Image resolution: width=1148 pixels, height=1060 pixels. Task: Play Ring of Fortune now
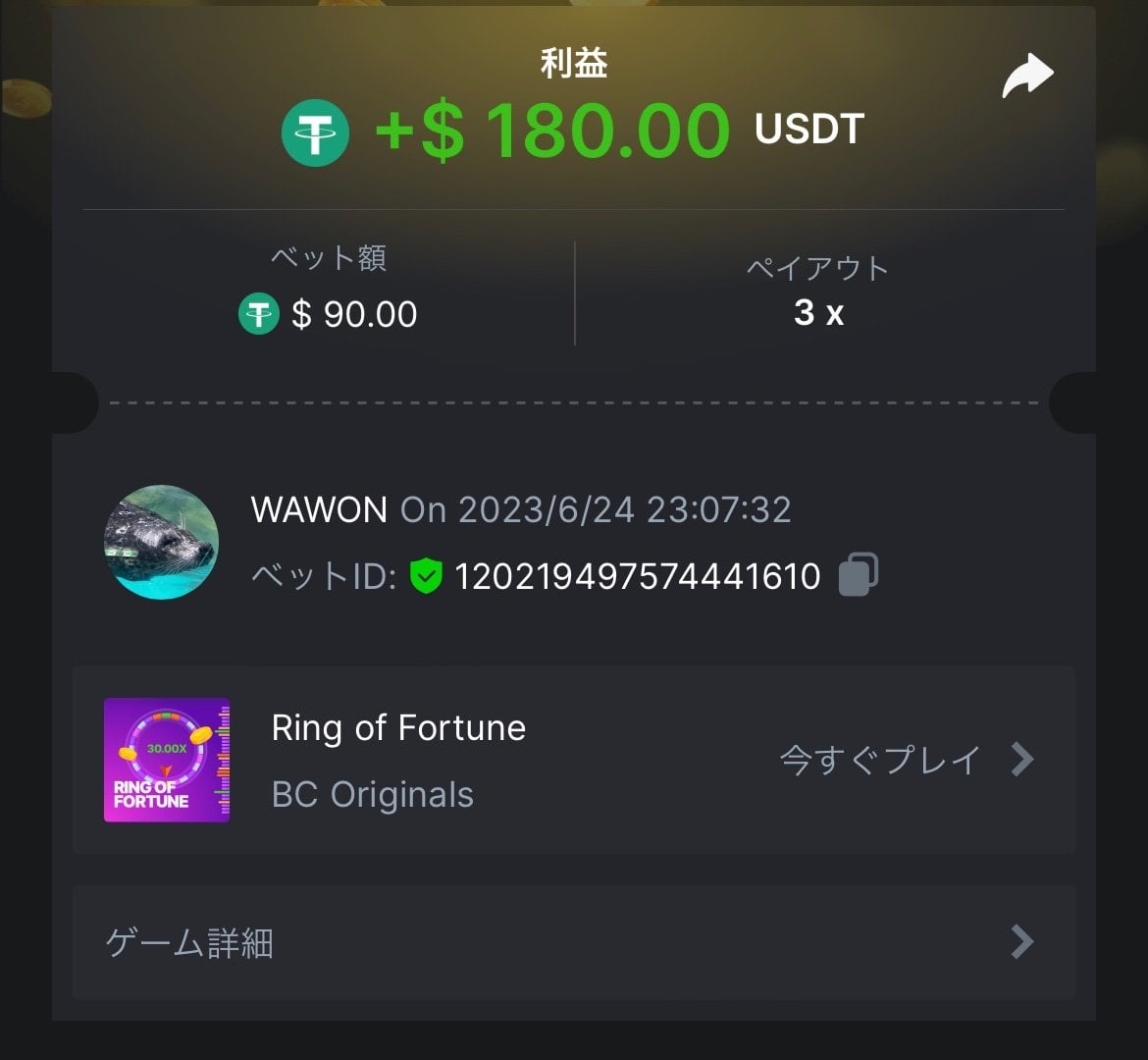(905, 760)
